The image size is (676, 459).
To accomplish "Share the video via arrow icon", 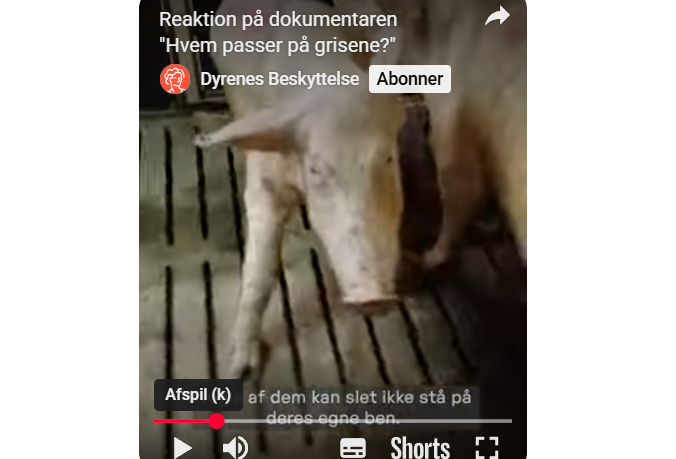I will (x=497, y=17).
